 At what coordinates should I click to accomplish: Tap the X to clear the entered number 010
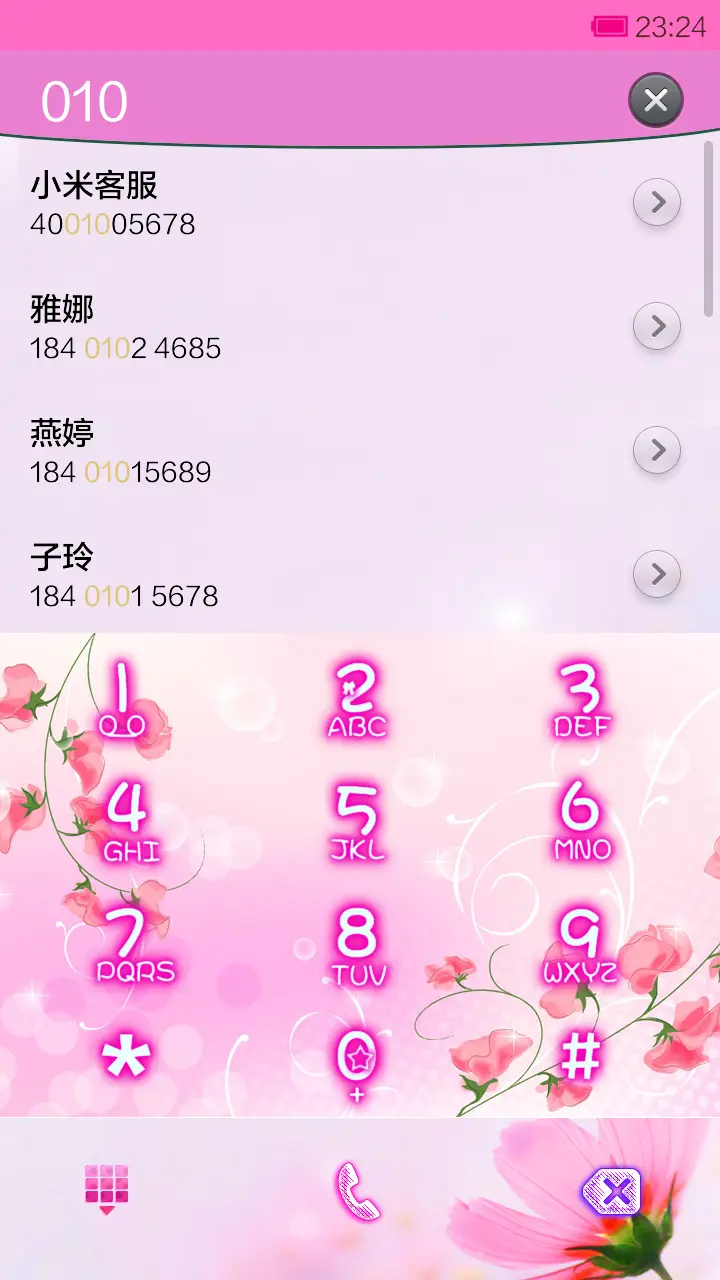click(656, 100)
